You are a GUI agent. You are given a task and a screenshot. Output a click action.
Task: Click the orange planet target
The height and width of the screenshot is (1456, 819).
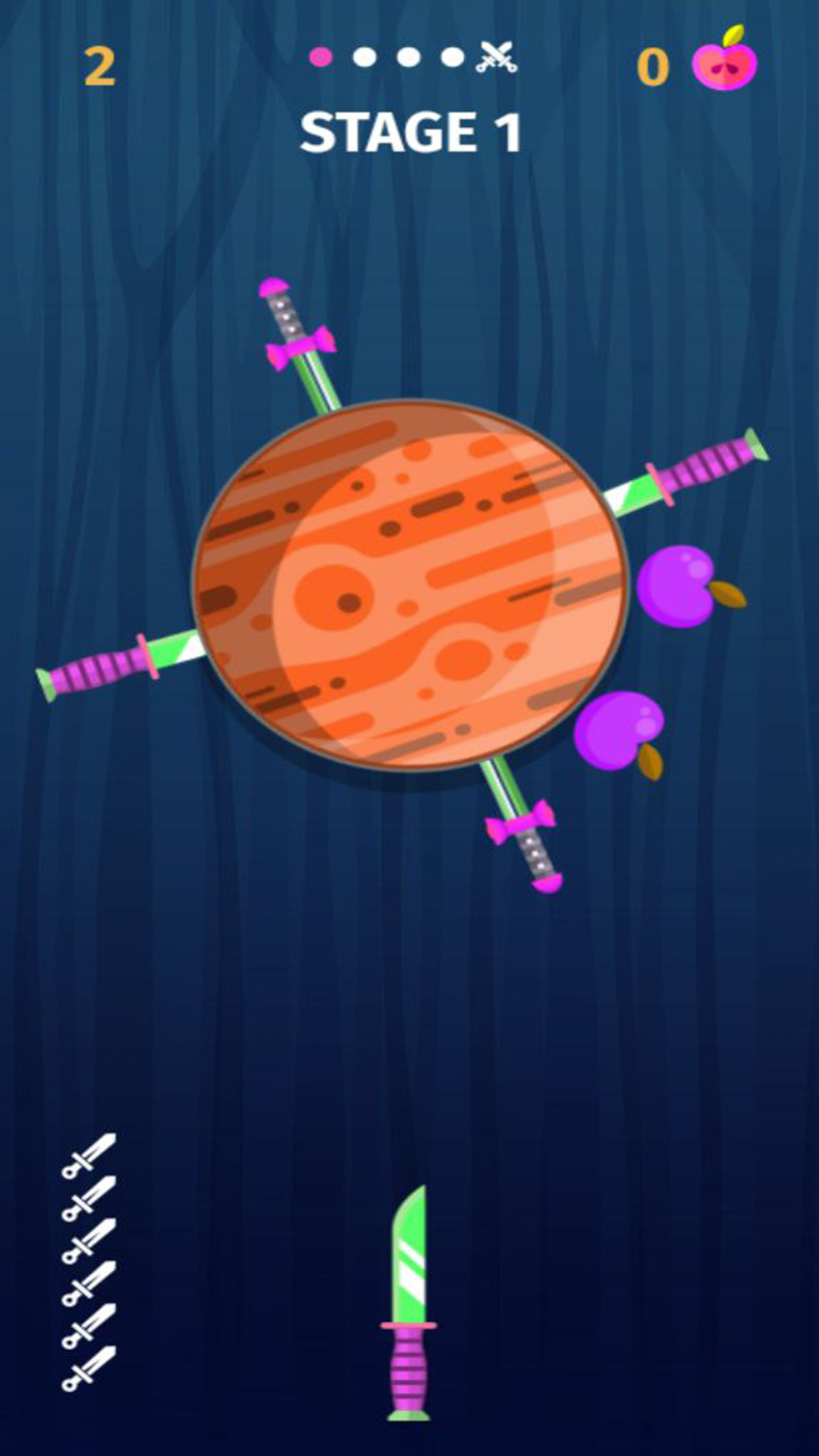pyautogui.click(x=413, y=591)
